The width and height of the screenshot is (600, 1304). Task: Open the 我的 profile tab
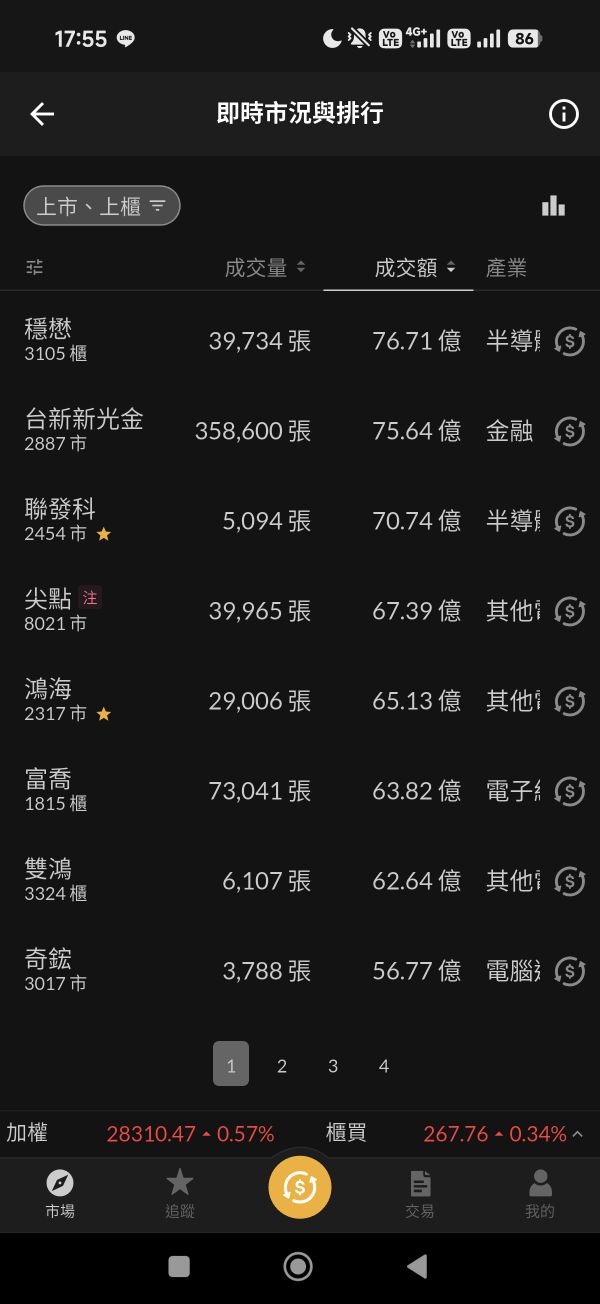coord(540,1194)
